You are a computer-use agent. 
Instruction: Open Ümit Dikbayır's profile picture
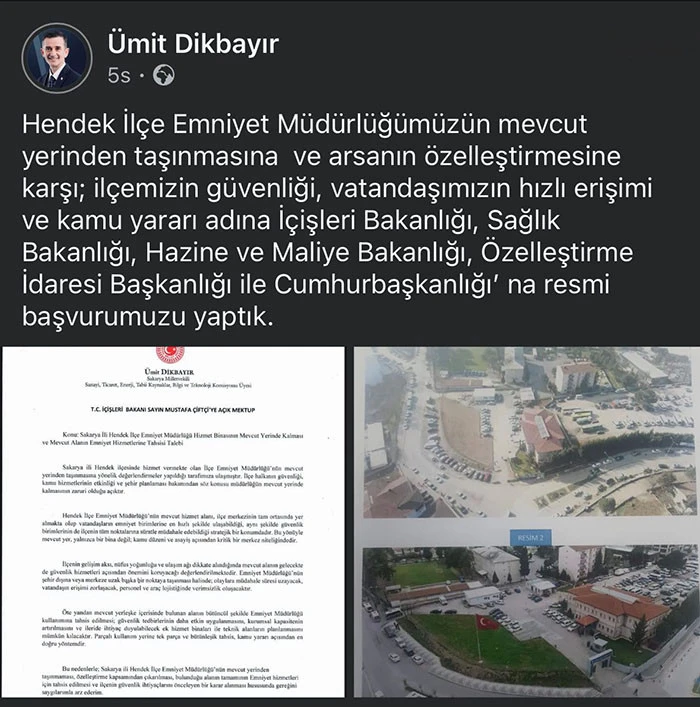[x=57, y=58]
